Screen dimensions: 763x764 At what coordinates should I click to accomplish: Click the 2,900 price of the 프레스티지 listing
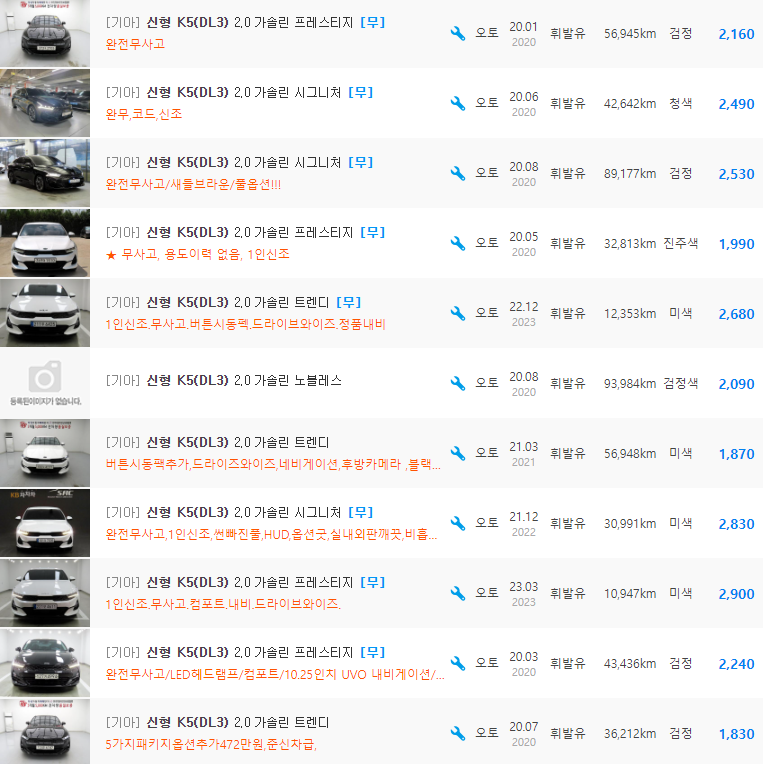tap(735, 593)
